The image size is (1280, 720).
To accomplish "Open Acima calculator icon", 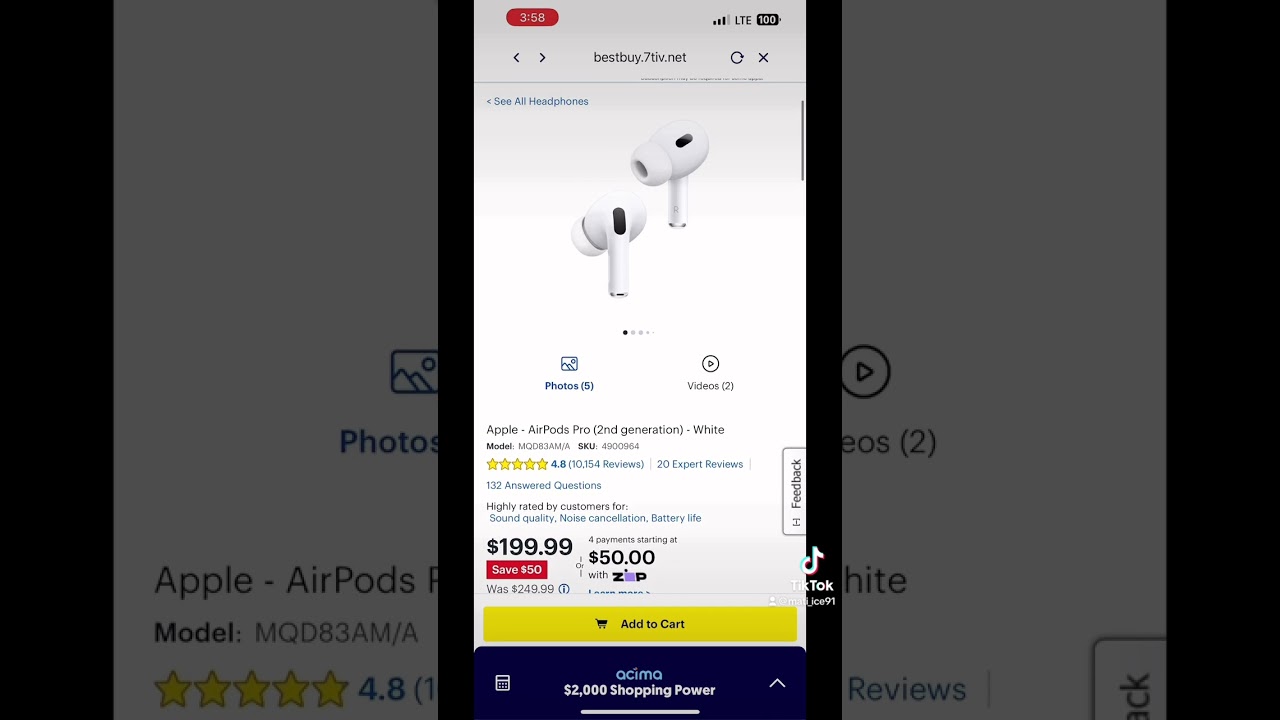I will point(503,683).
